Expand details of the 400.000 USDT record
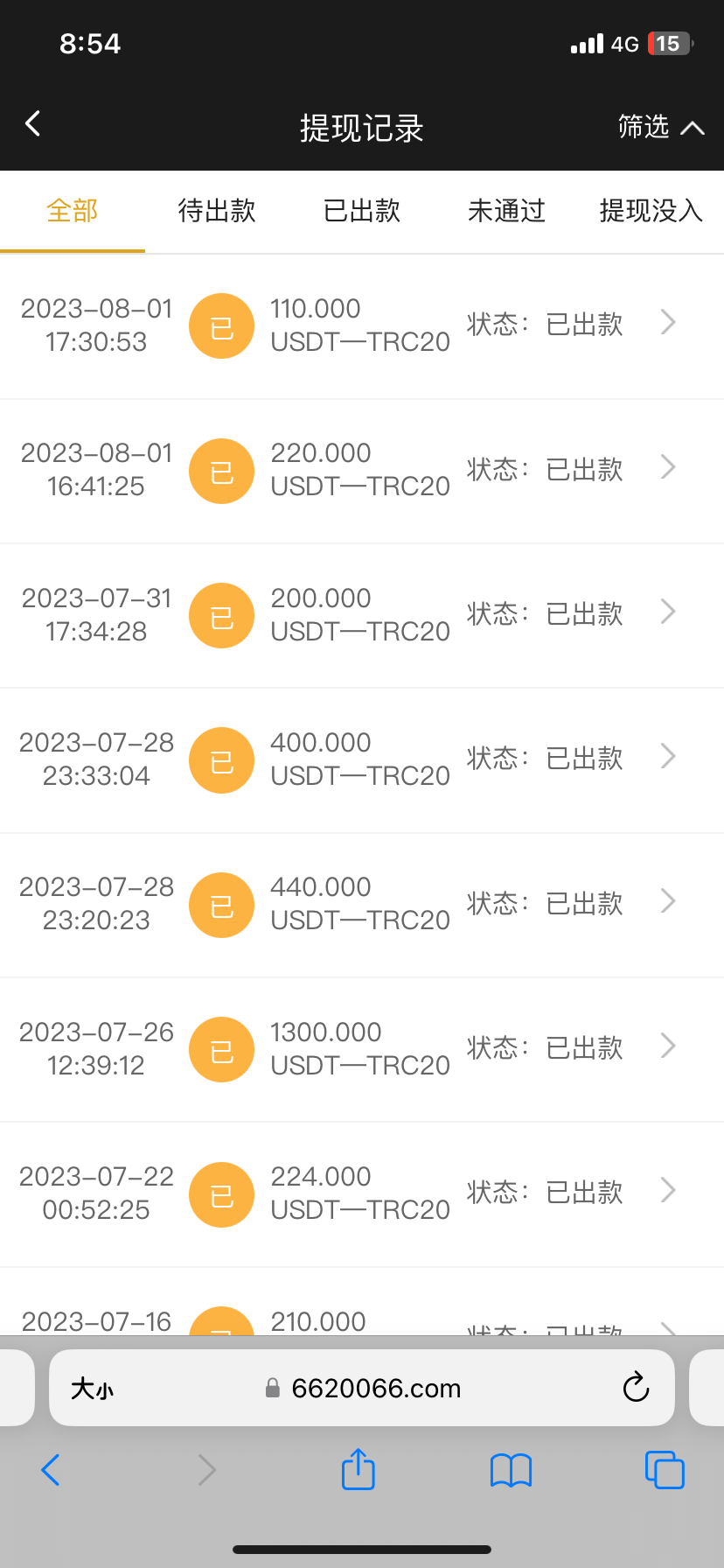The width and height of the screenshot is (724, 1568). (667, 757)
